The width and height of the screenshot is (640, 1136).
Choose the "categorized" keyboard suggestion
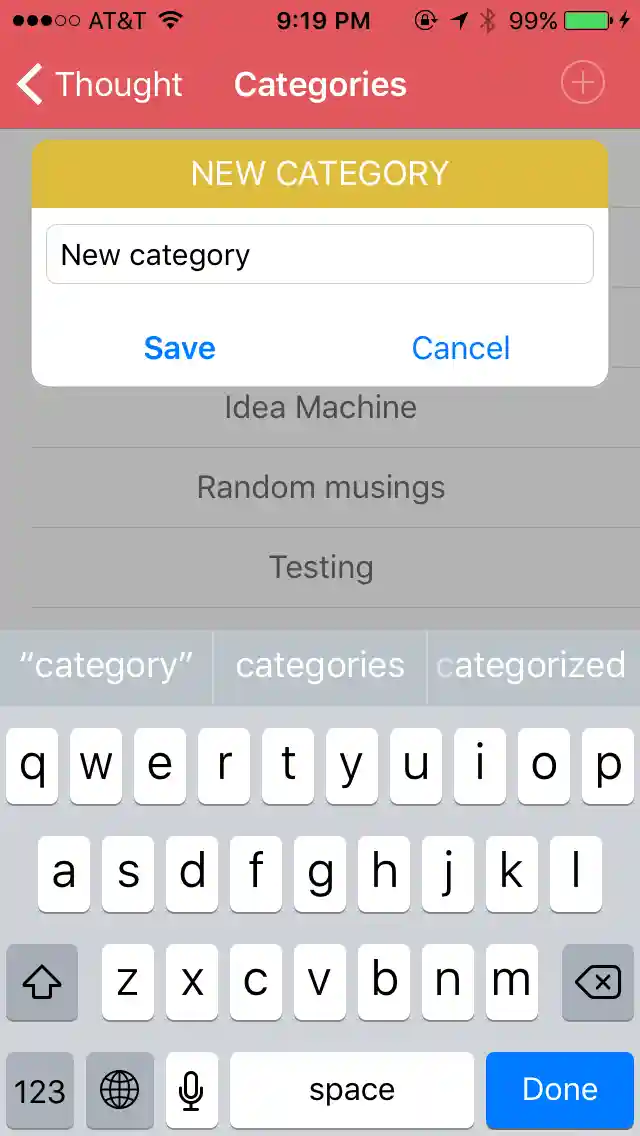[532, 666]
